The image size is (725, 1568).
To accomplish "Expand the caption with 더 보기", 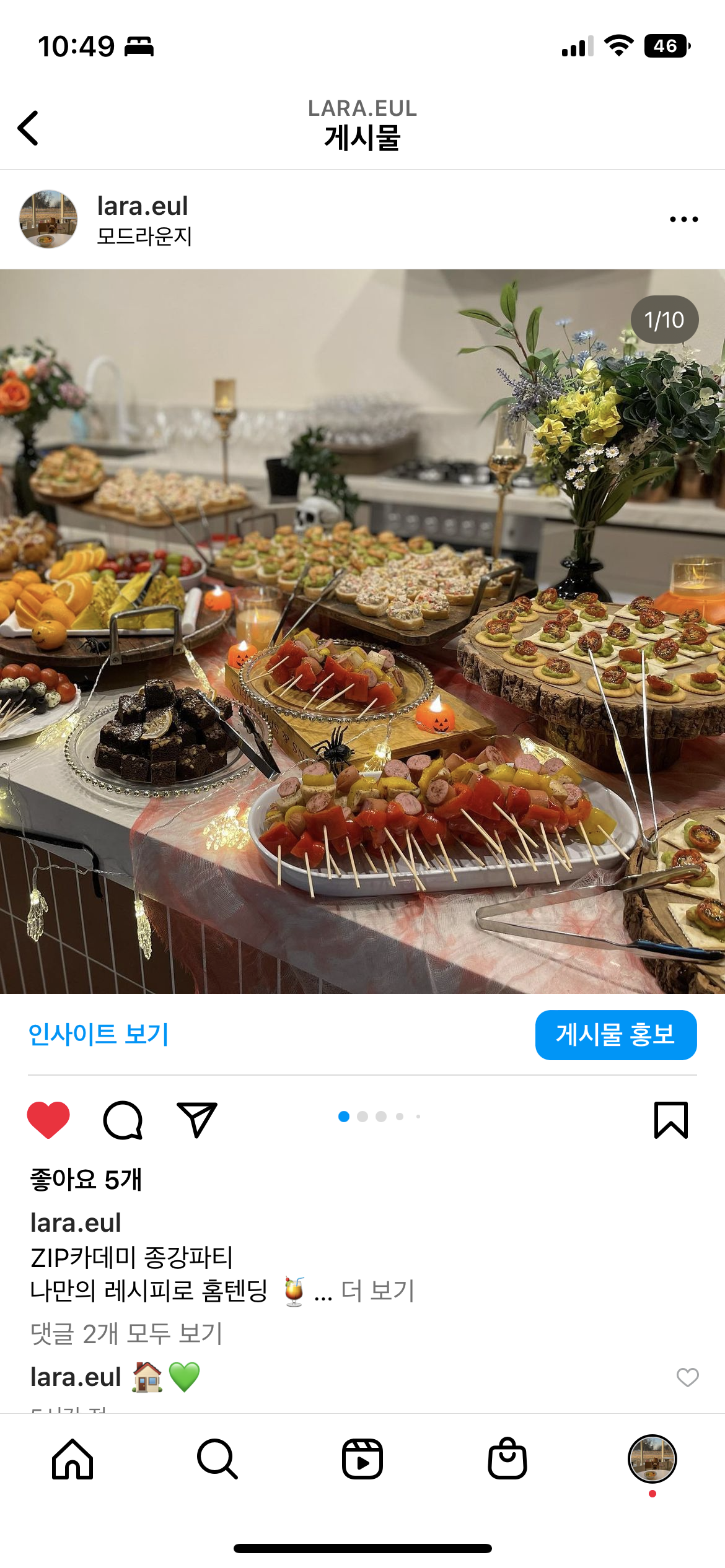I will pos(377,1291).
